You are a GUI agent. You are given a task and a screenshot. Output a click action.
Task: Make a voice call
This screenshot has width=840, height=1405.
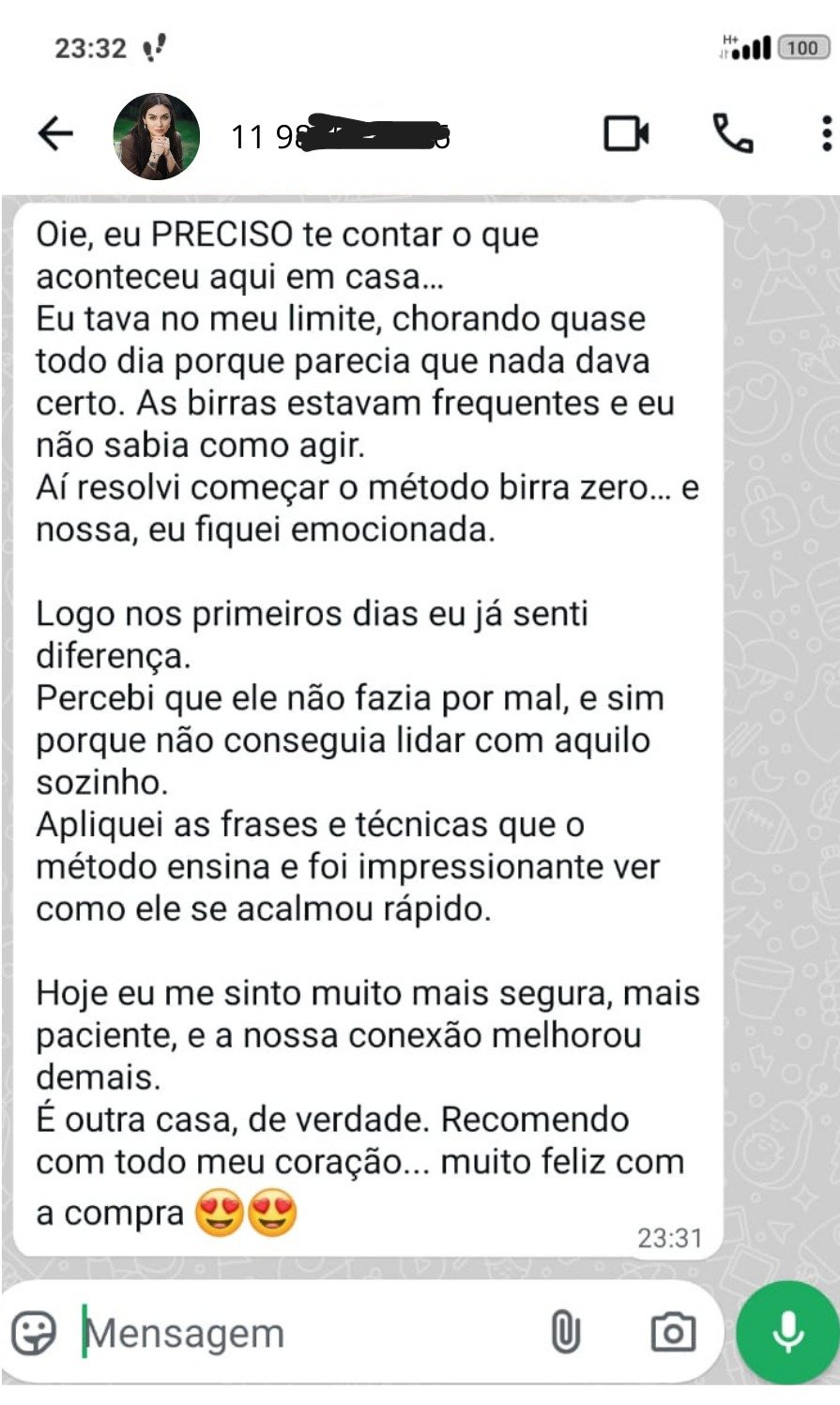[732, 134]
